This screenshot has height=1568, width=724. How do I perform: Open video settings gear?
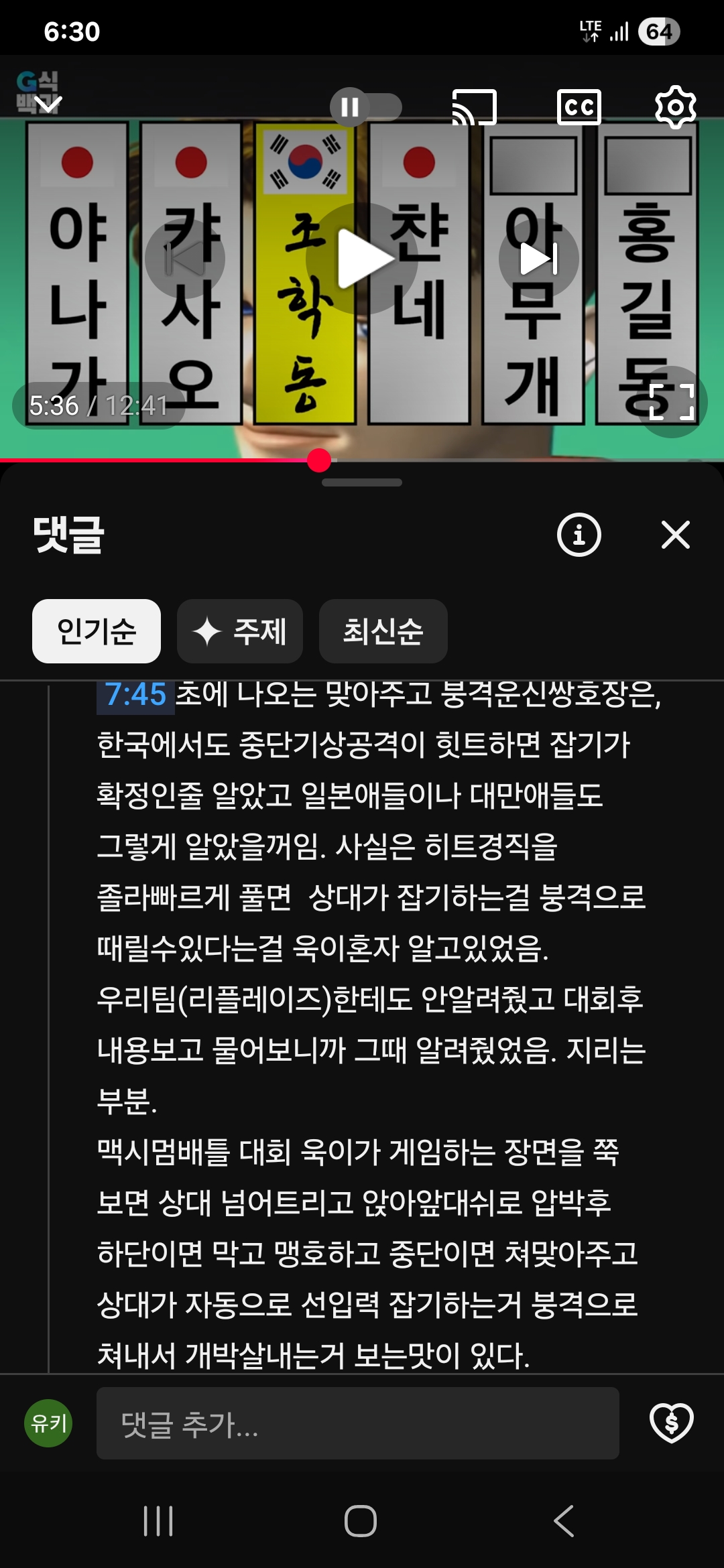point(675,107)
